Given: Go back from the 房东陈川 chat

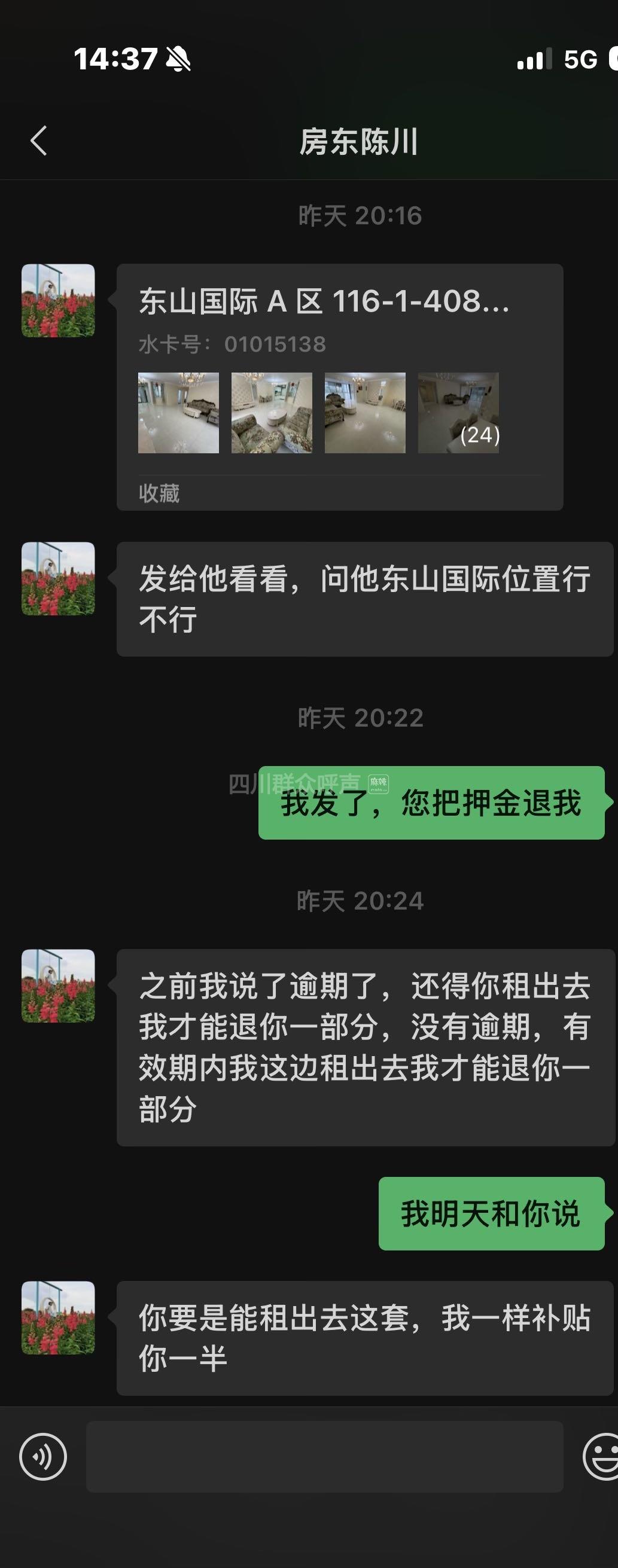Looking at the screenshot, I should pyautogui.click(x=39, y=141).
